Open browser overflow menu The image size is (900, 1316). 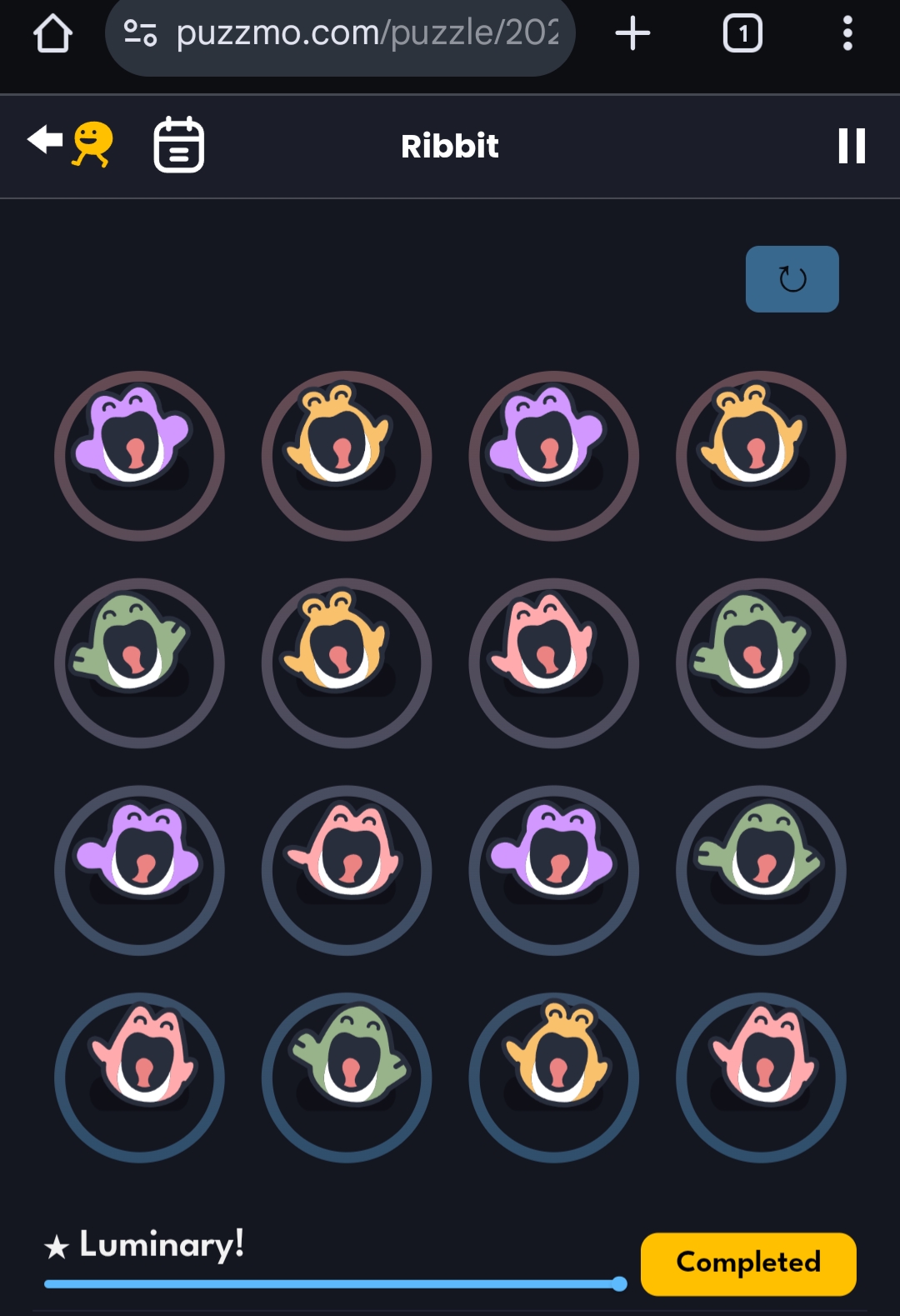(x=847, y=34)
